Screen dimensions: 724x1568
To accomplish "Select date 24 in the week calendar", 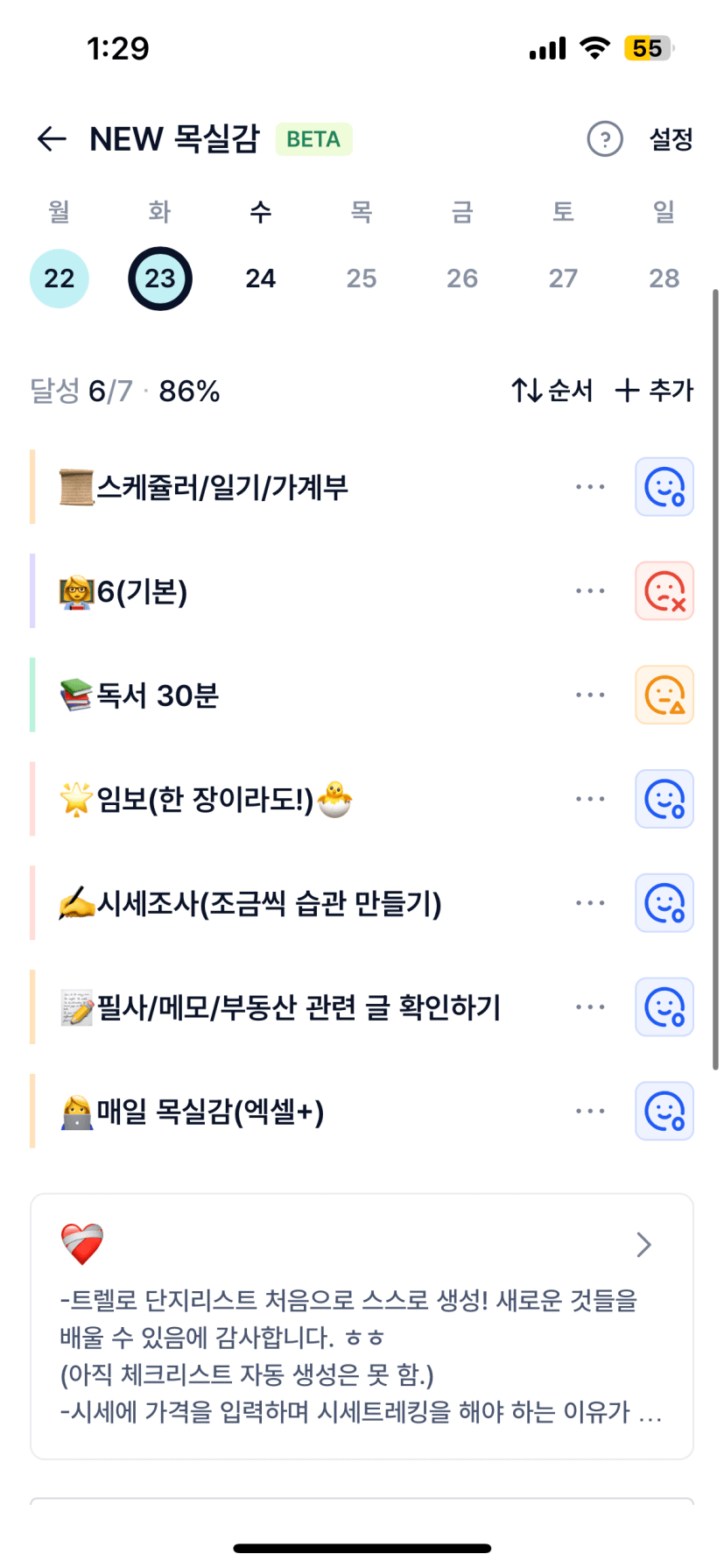I will [x=261, y=279].
